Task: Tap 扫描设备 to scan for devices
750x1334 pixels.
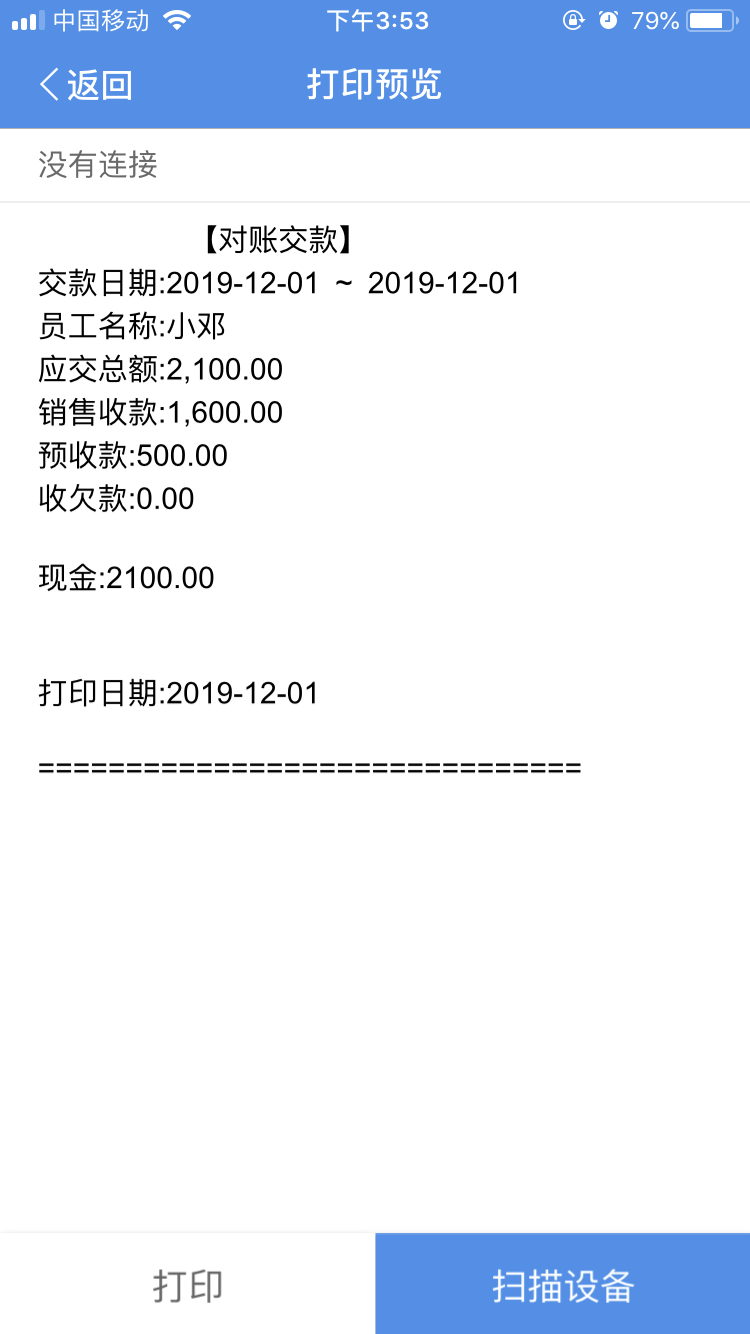Action: 563,1284
